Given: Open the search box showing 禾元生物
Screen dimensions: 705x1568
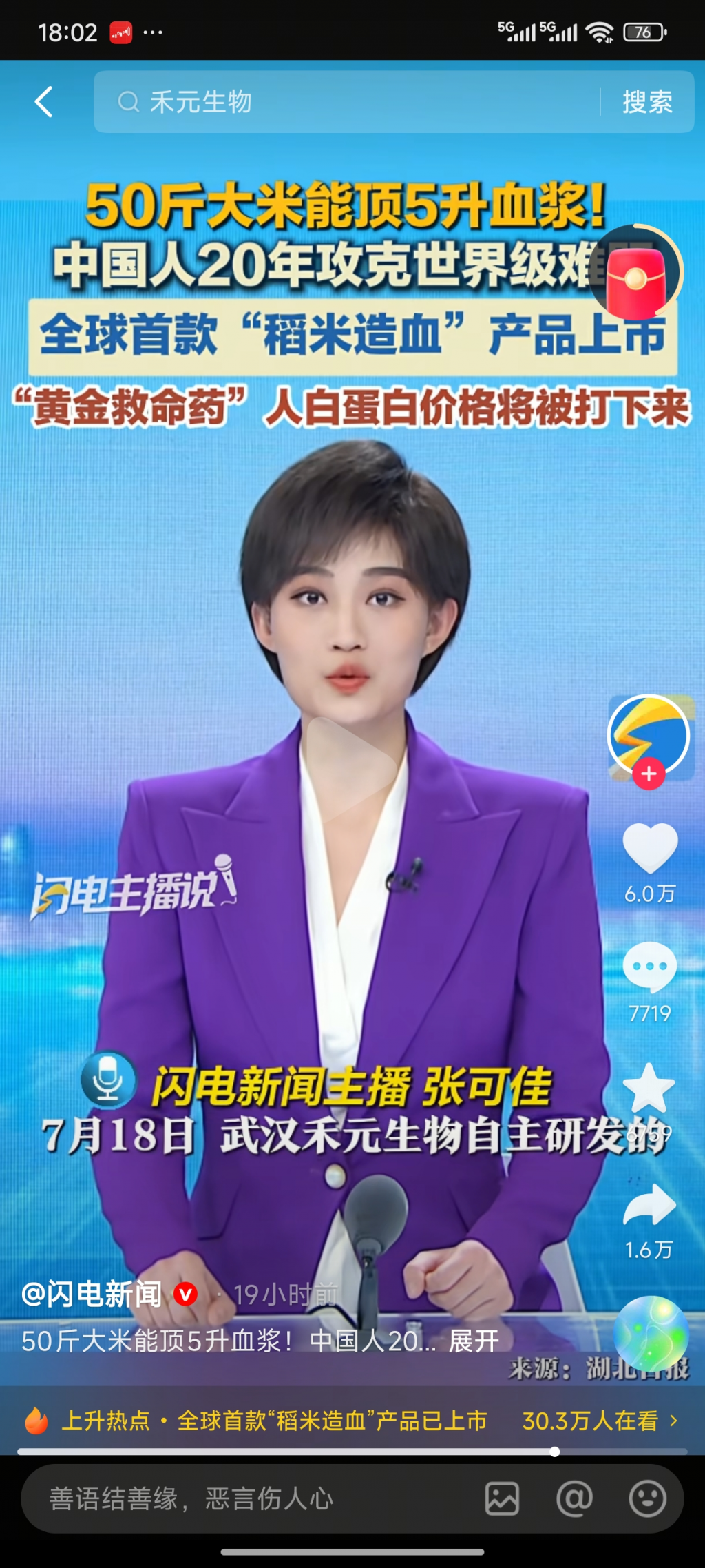Looking at the screenshot, I should tap(344, 102).
